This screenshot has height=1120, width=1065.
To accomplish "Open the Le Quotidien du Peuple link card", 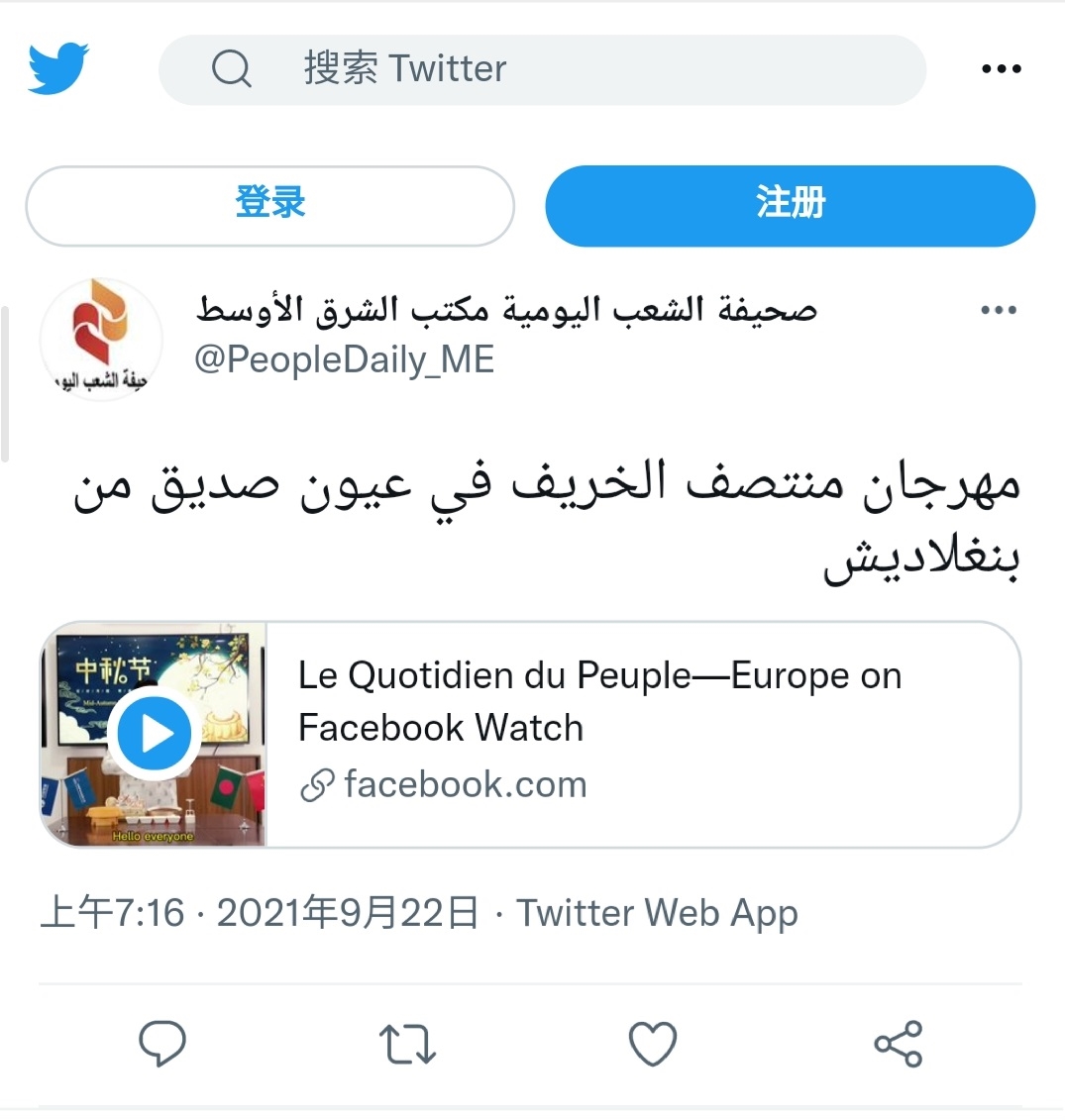I will click(x=642, y=733).
